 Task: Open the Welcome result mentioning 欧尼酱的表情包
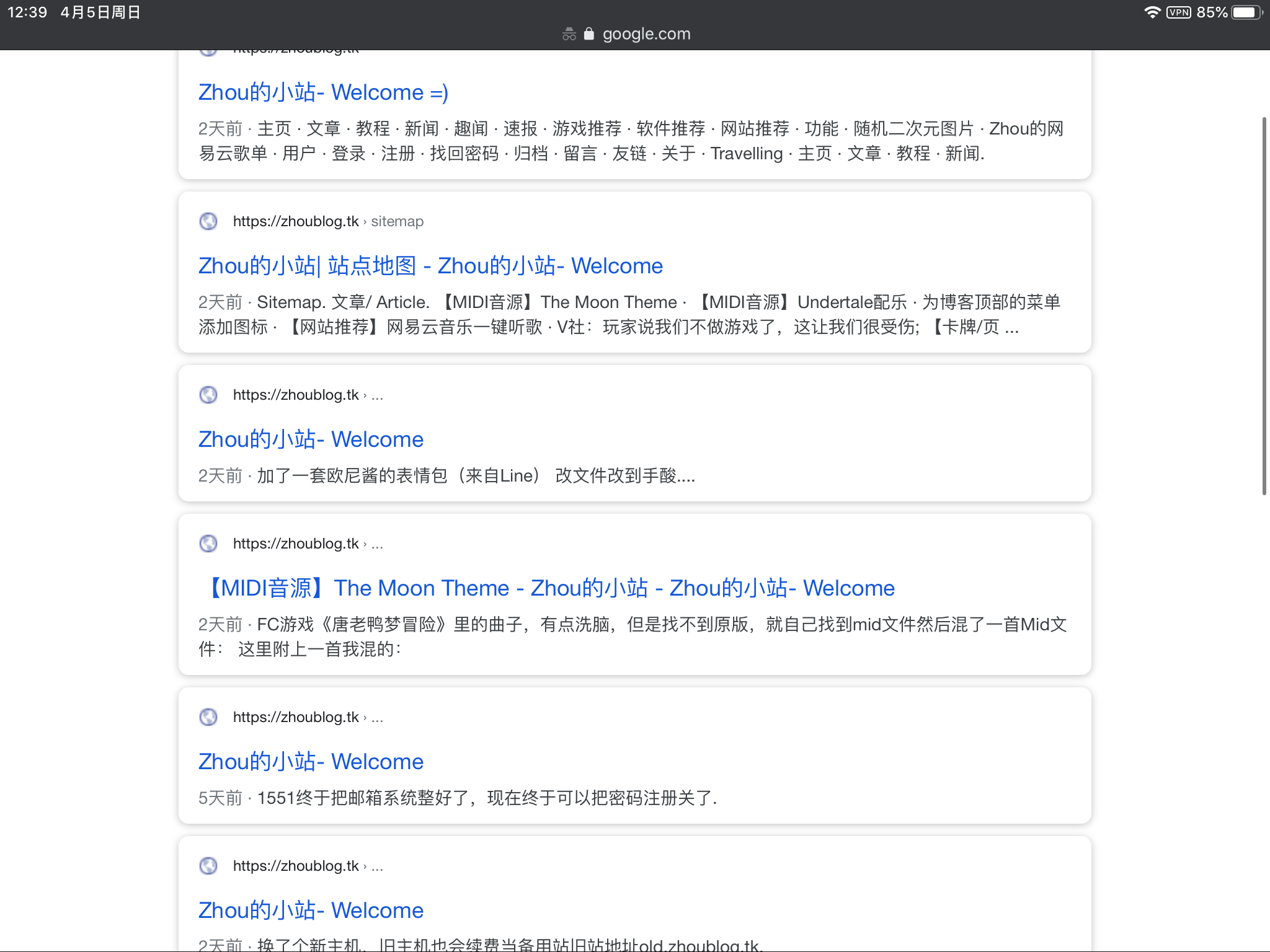click(x=311, y=439)
